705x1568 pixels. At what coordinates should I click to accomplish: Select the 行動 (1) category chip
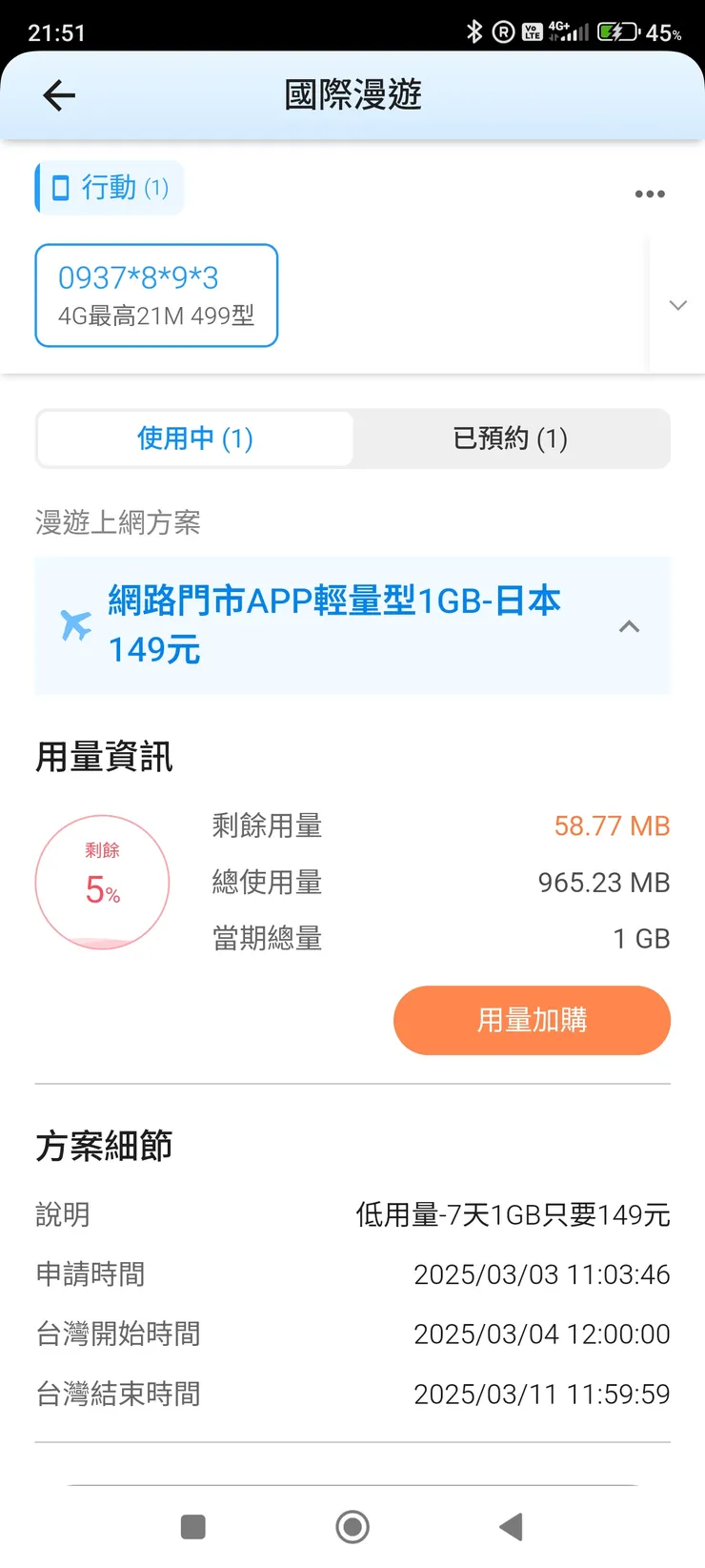click(111, 188)
